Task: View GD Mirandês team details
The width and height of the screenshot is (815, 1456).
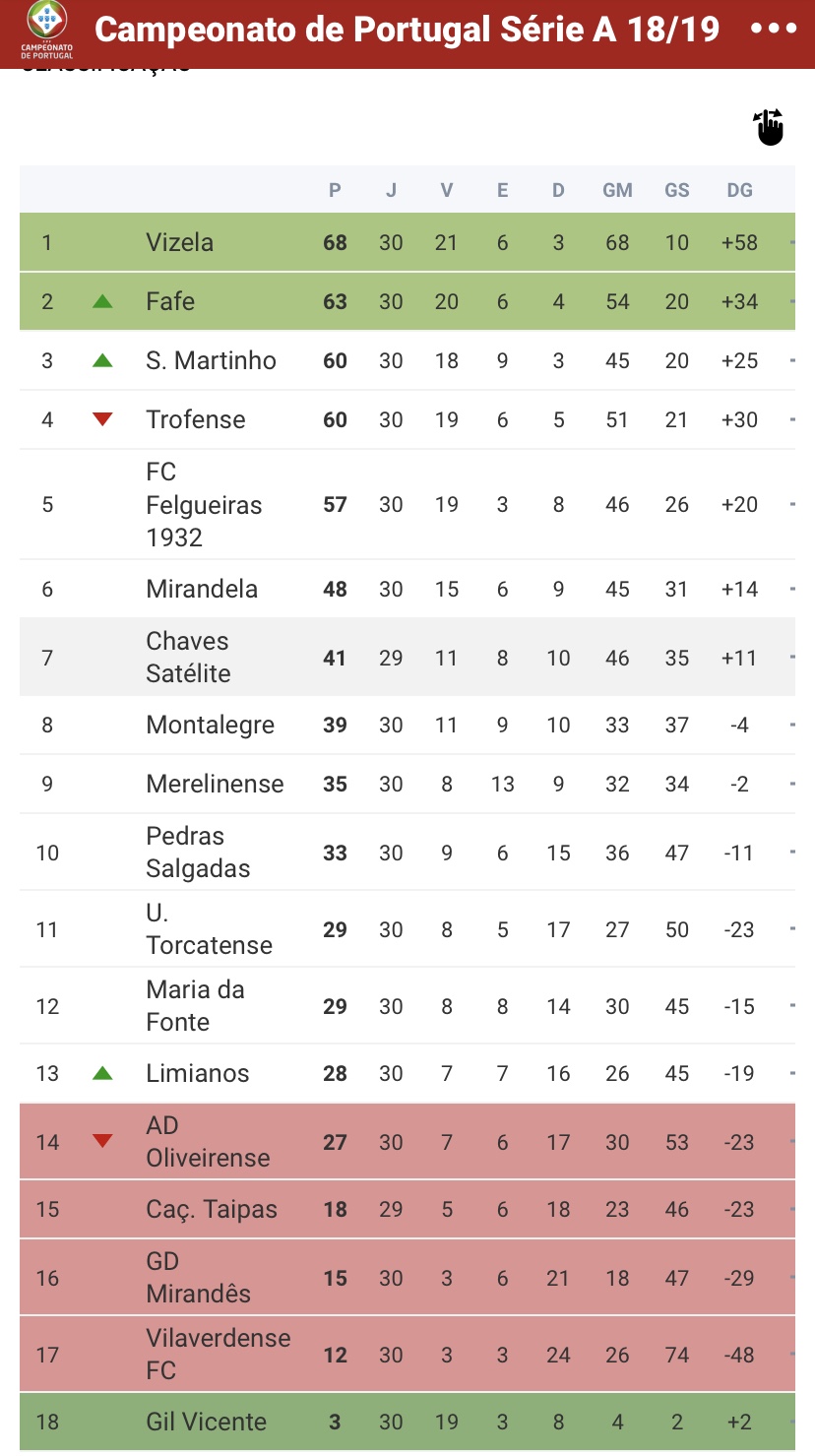Action: pyautogui.click(x=407, y=1278)
